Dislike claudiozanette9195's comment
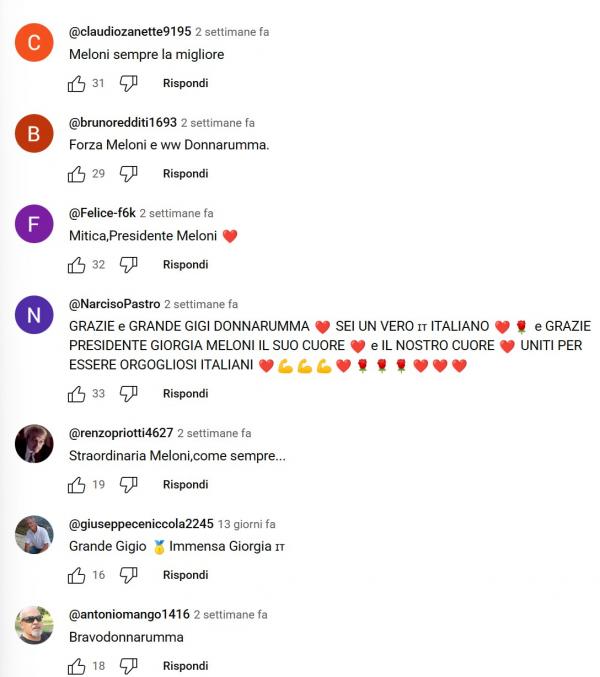 click(x=128, y=84)
